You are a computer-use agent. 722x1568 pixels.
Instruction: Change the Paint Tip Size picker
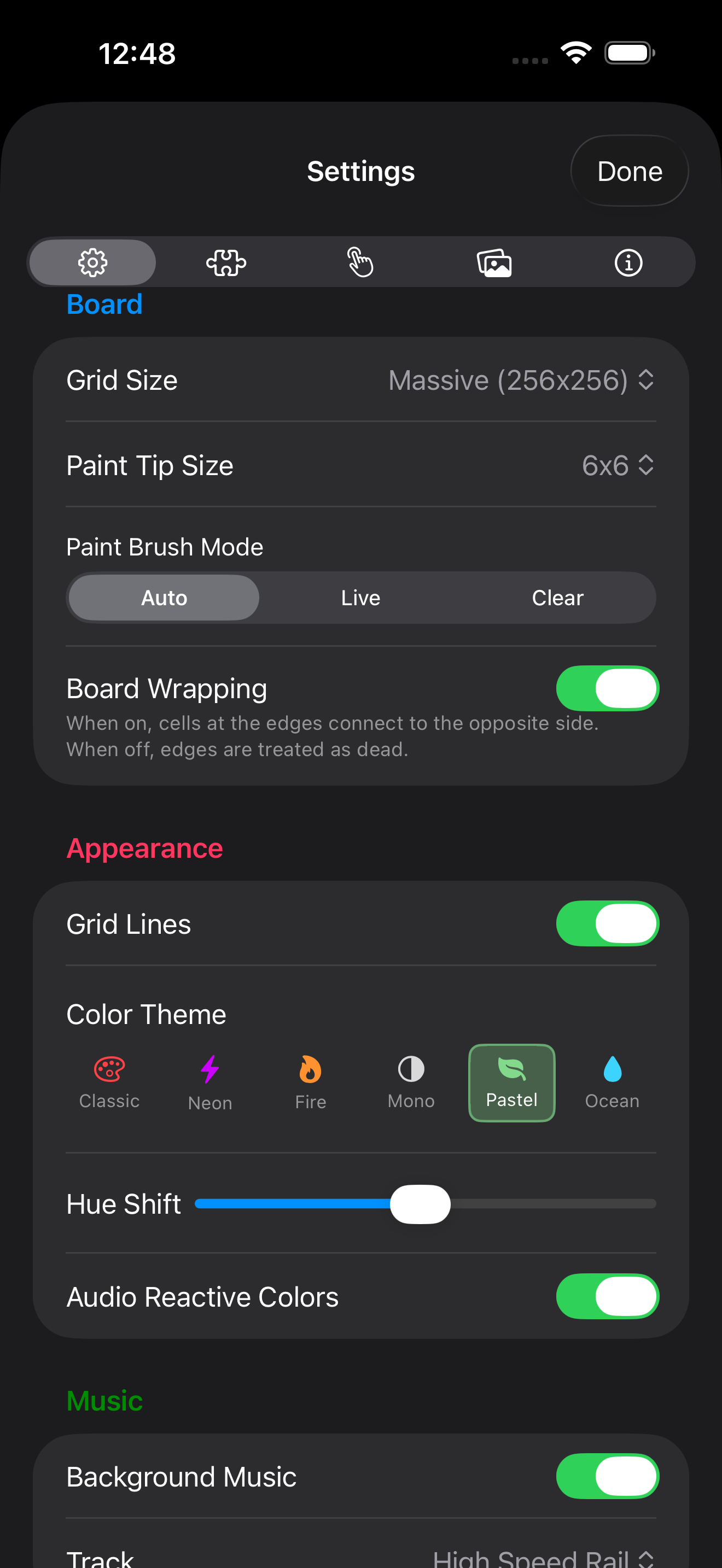(618, 466)
